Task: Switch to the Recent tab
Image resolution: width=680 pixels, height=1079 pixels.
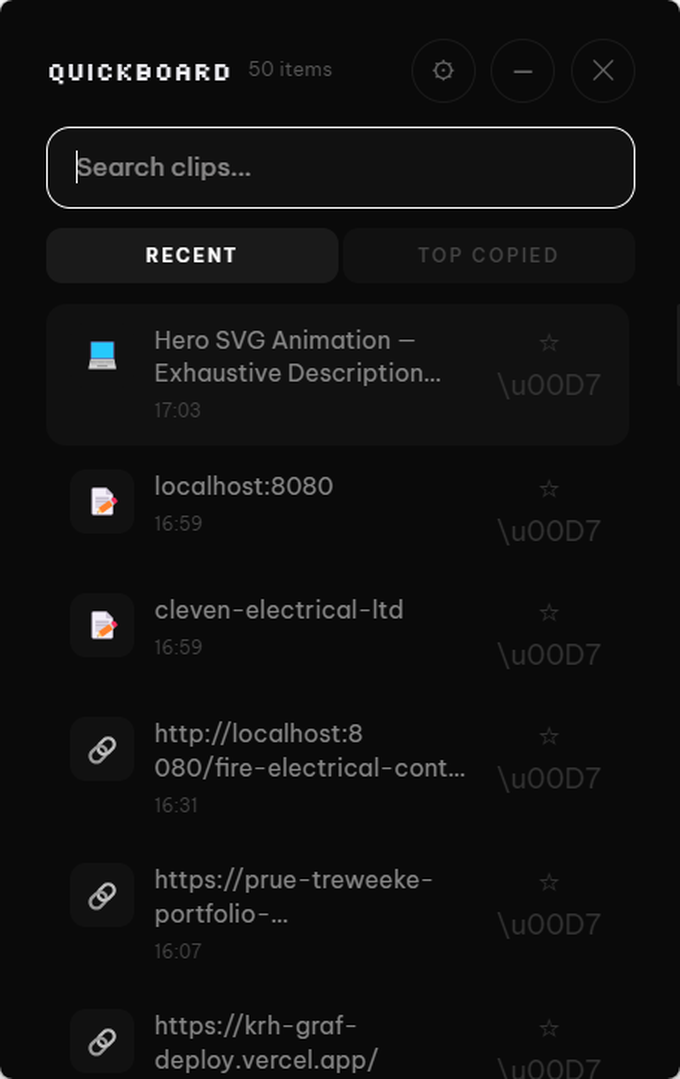Action: tap(191, 255)
